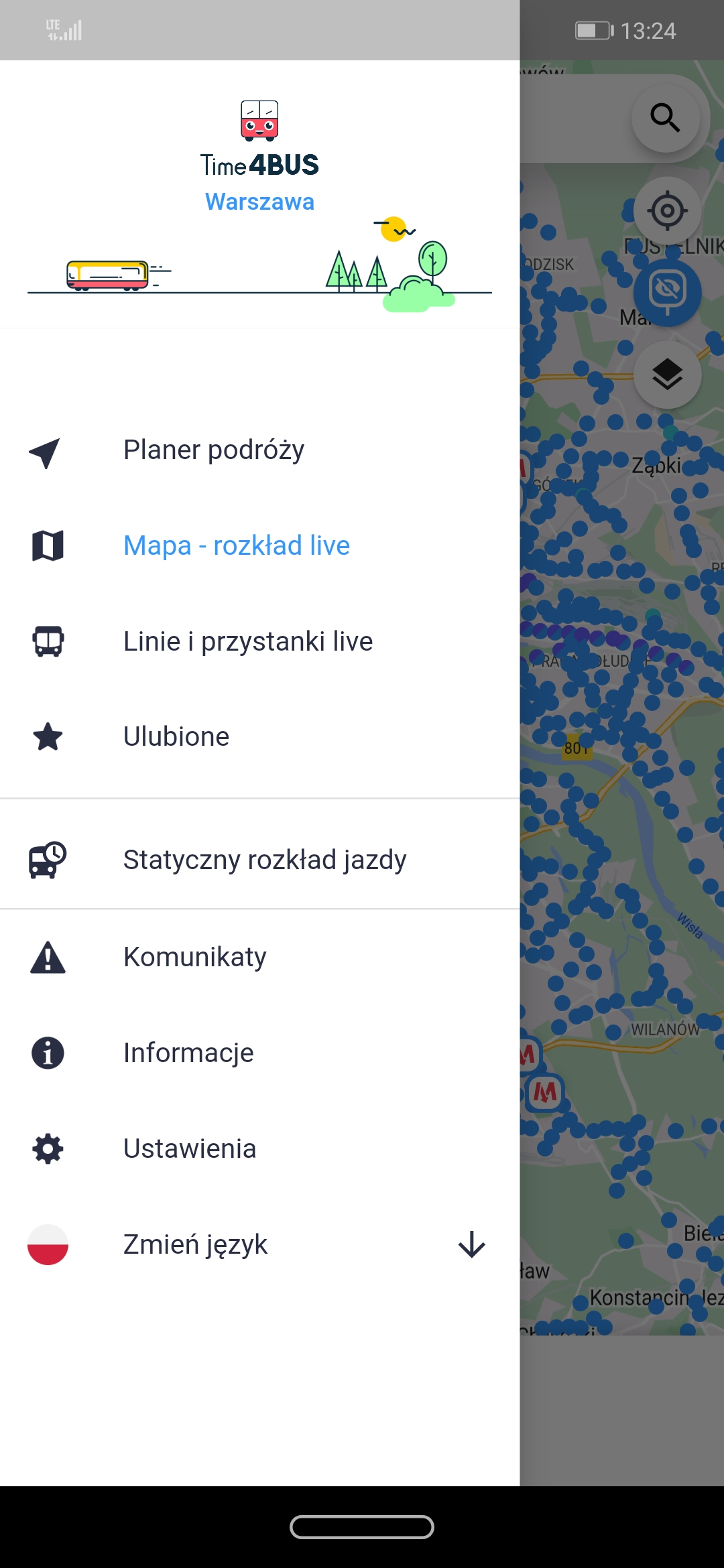724x1568 pixels.
Task: View Komunikaty alerts
Action: [x=259, y=957]
